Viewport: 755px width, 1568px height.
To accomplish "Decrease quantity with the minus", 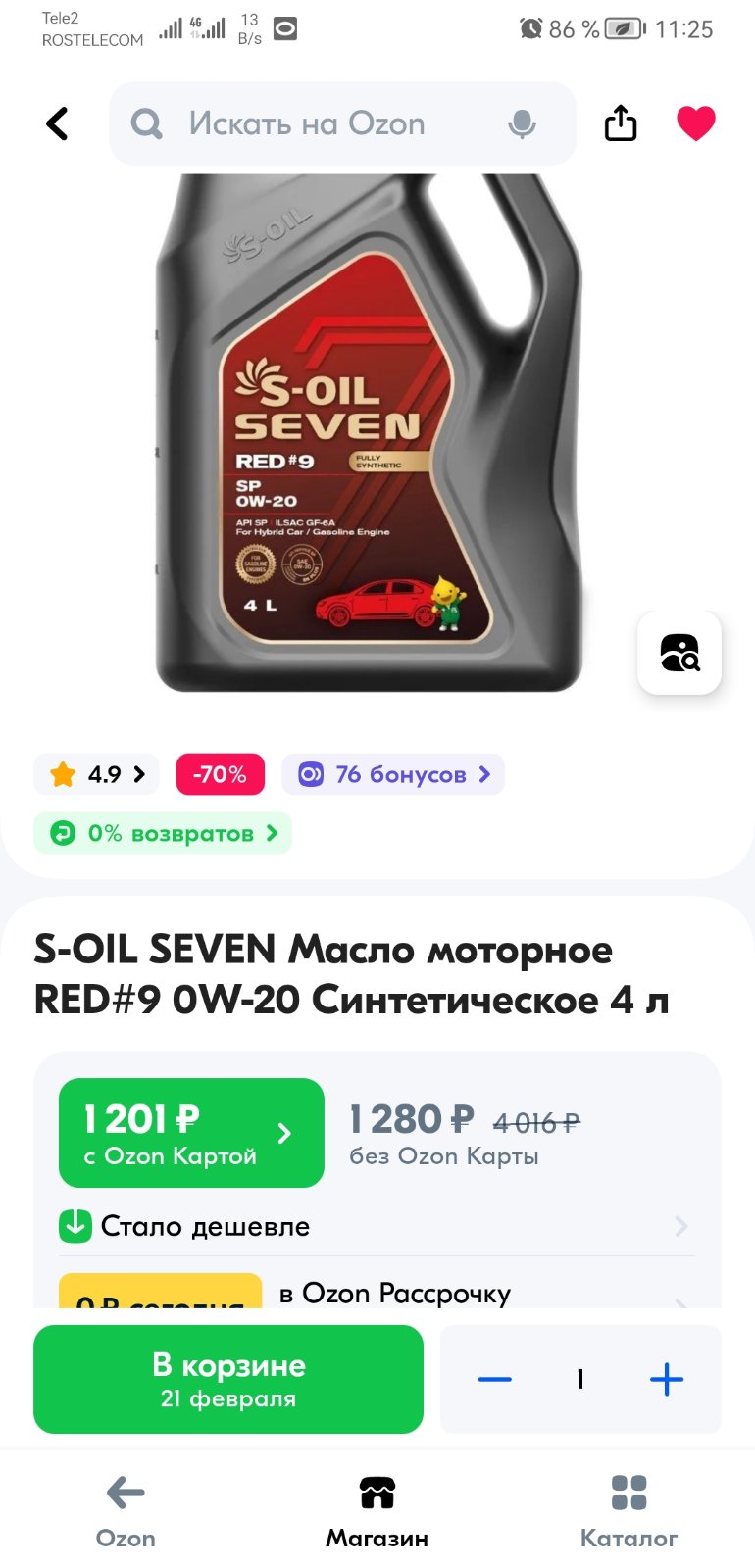I will (x=494, y=1379).
